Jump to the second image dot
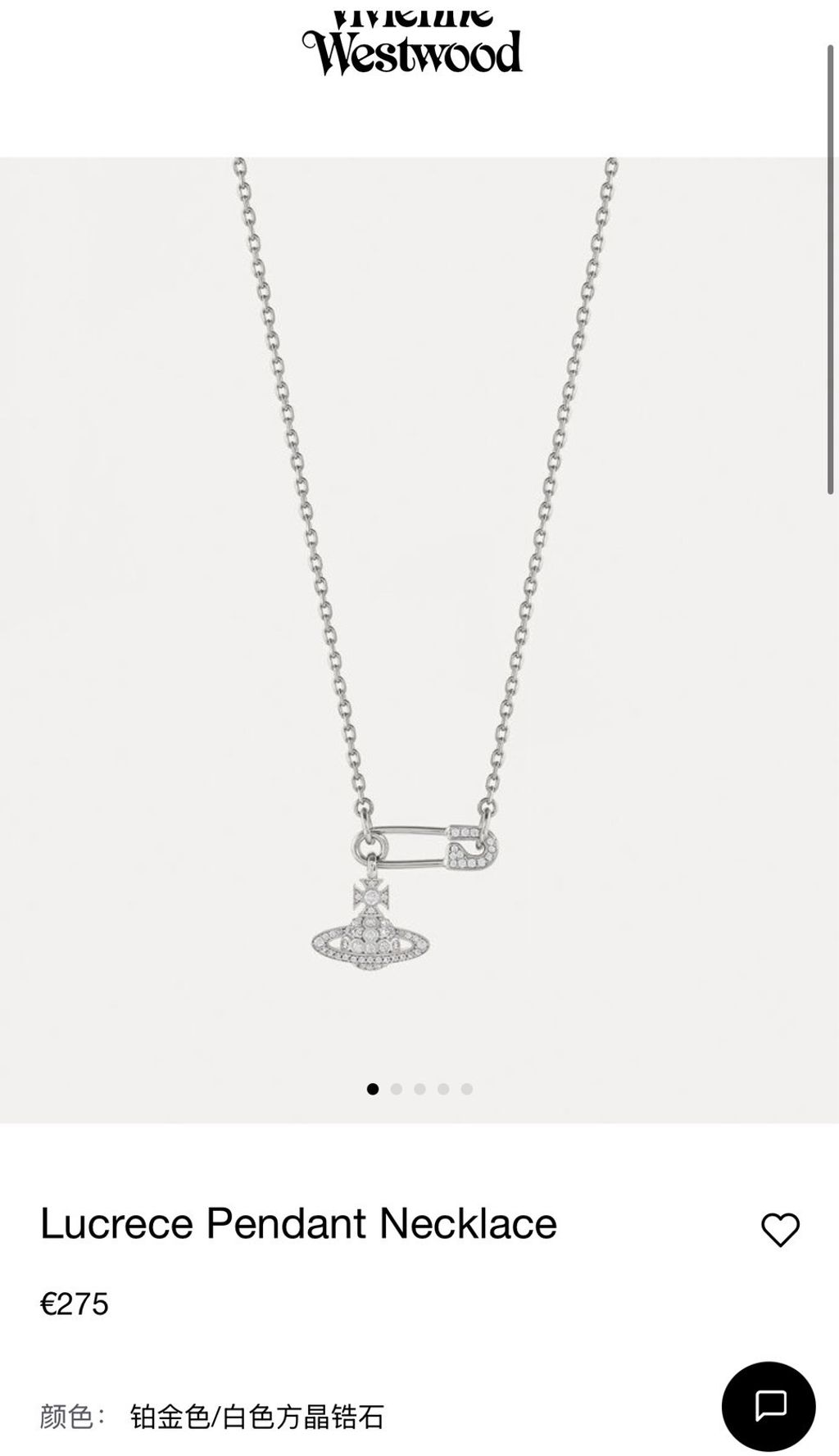The width and height of the screenshot is (839, 1456). [x=397, y=1089]
